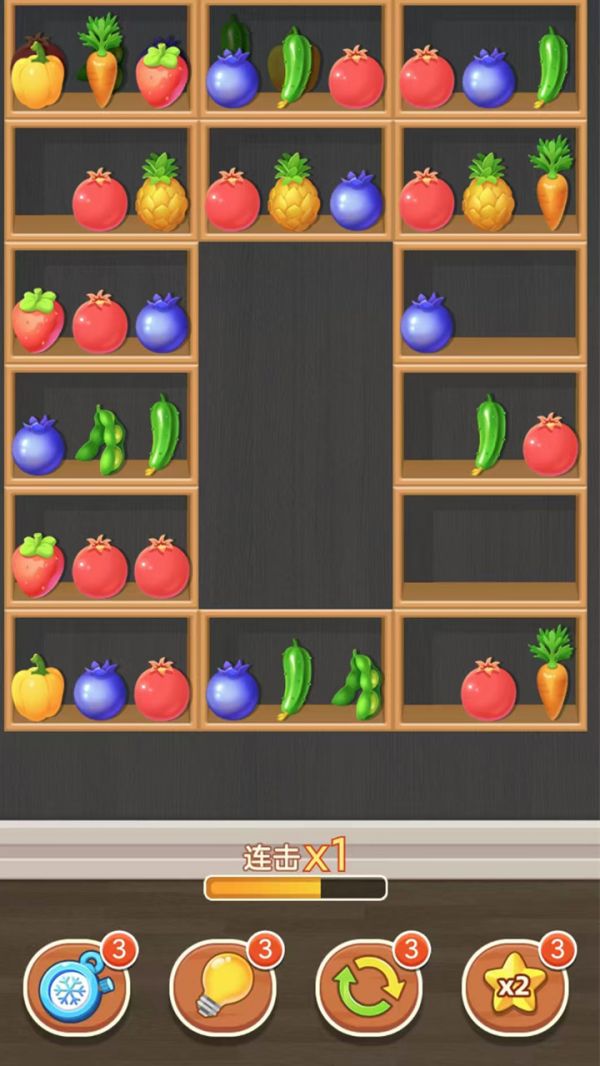600x1066 pixels.
Task: Use the green shuffle arrows power-up
Action: (369, 989)
